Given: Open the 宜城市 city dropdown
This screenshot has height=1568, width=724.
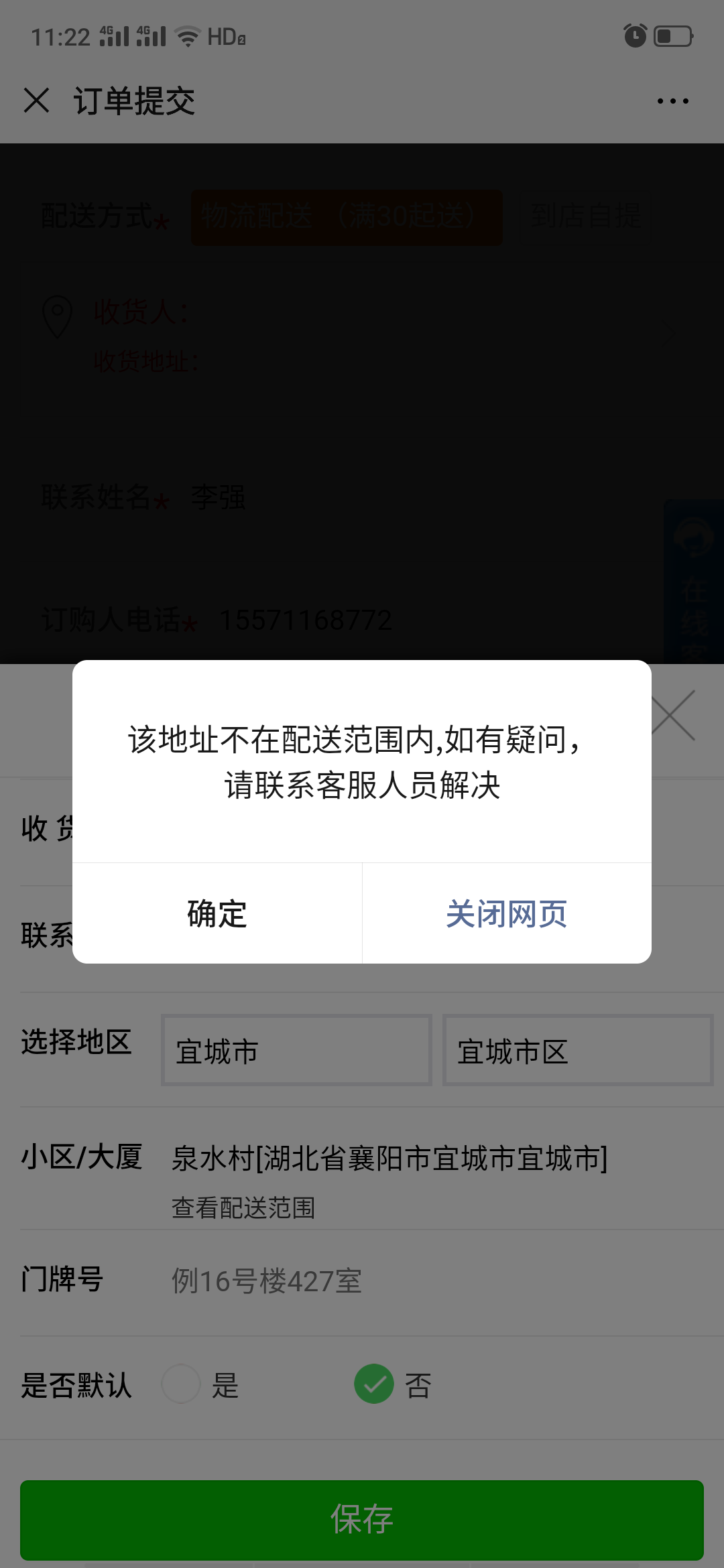Looking at the screenshot, I should click(x=296, y=1050).
